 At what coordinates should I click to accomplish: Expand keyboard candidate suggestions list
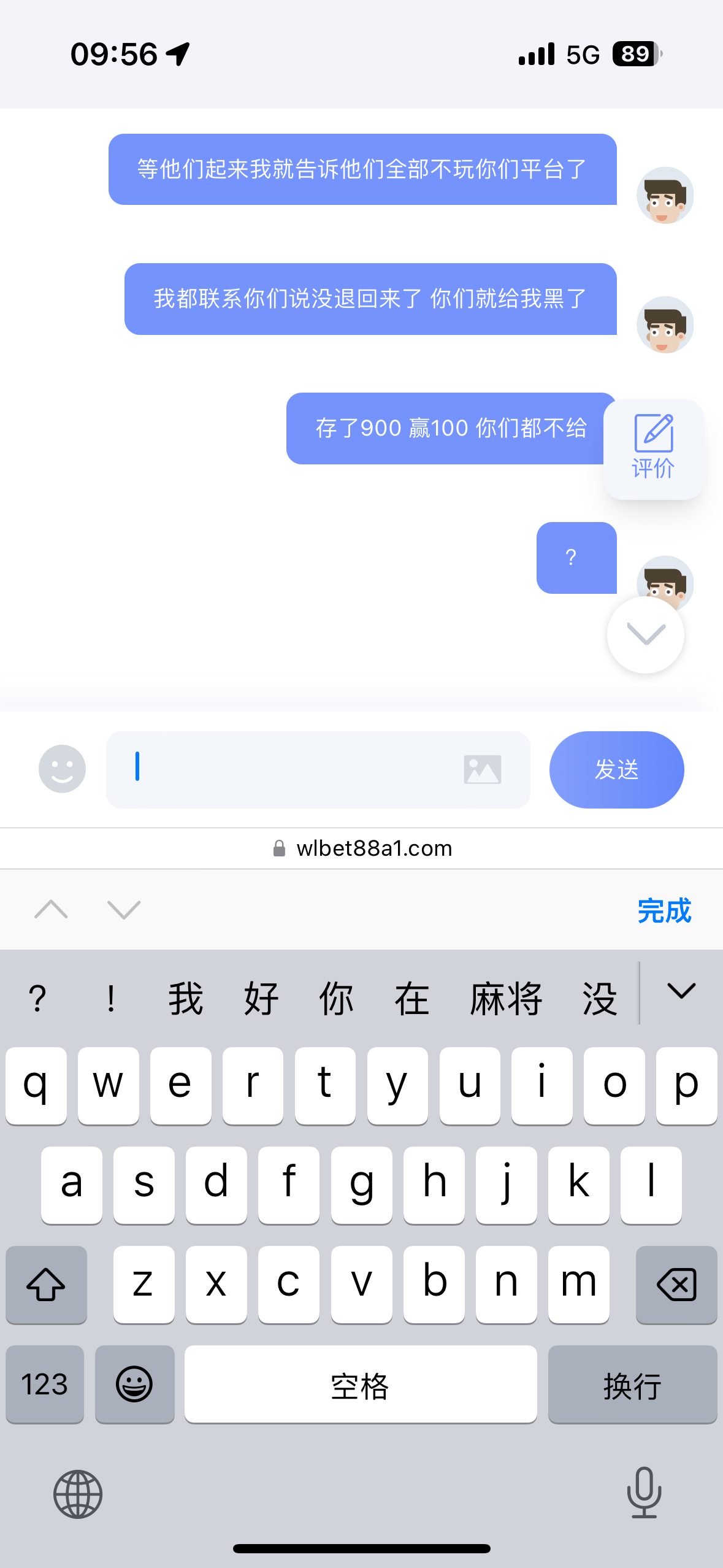pyautogui.click(x=681, y=991)
